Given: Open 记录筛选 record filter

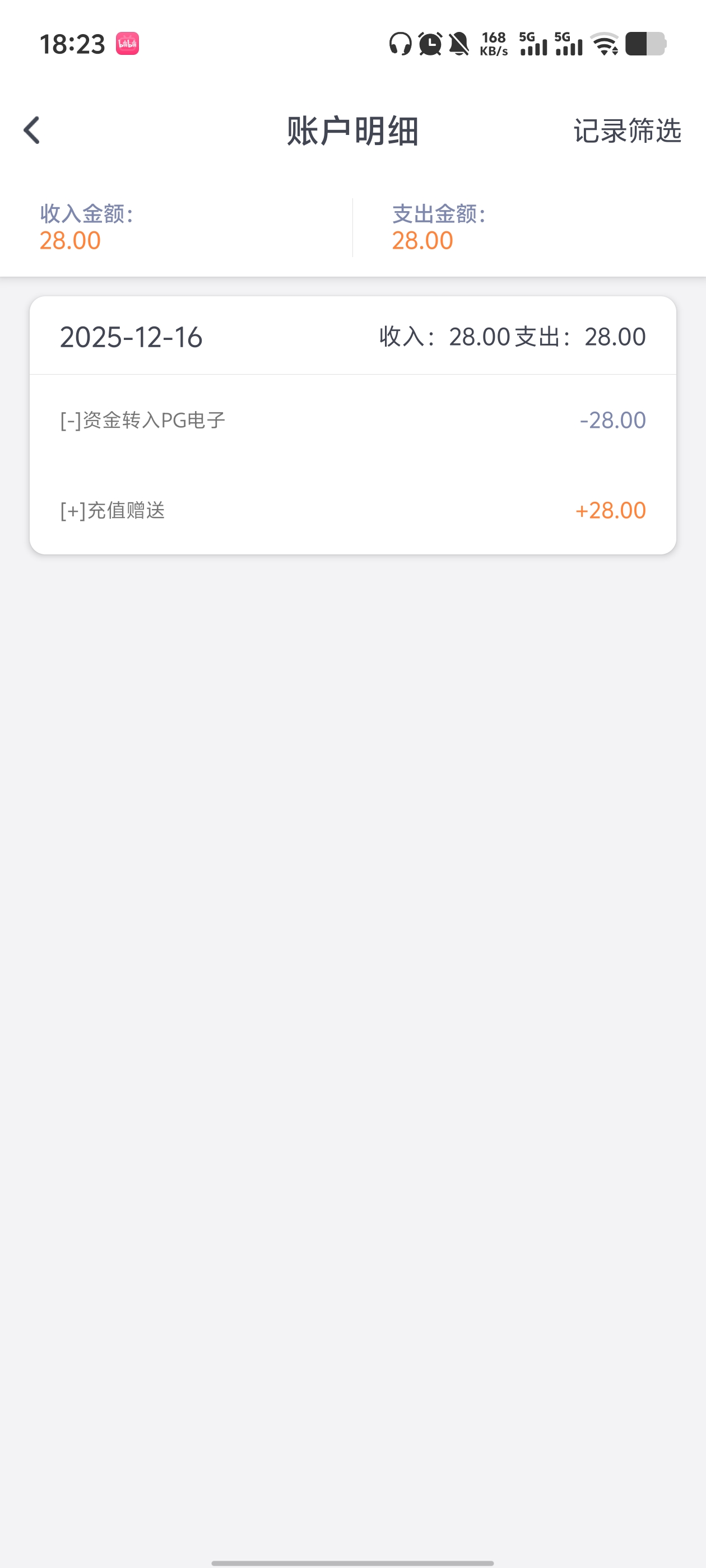Looking at the screenshot, I should 627,131.
